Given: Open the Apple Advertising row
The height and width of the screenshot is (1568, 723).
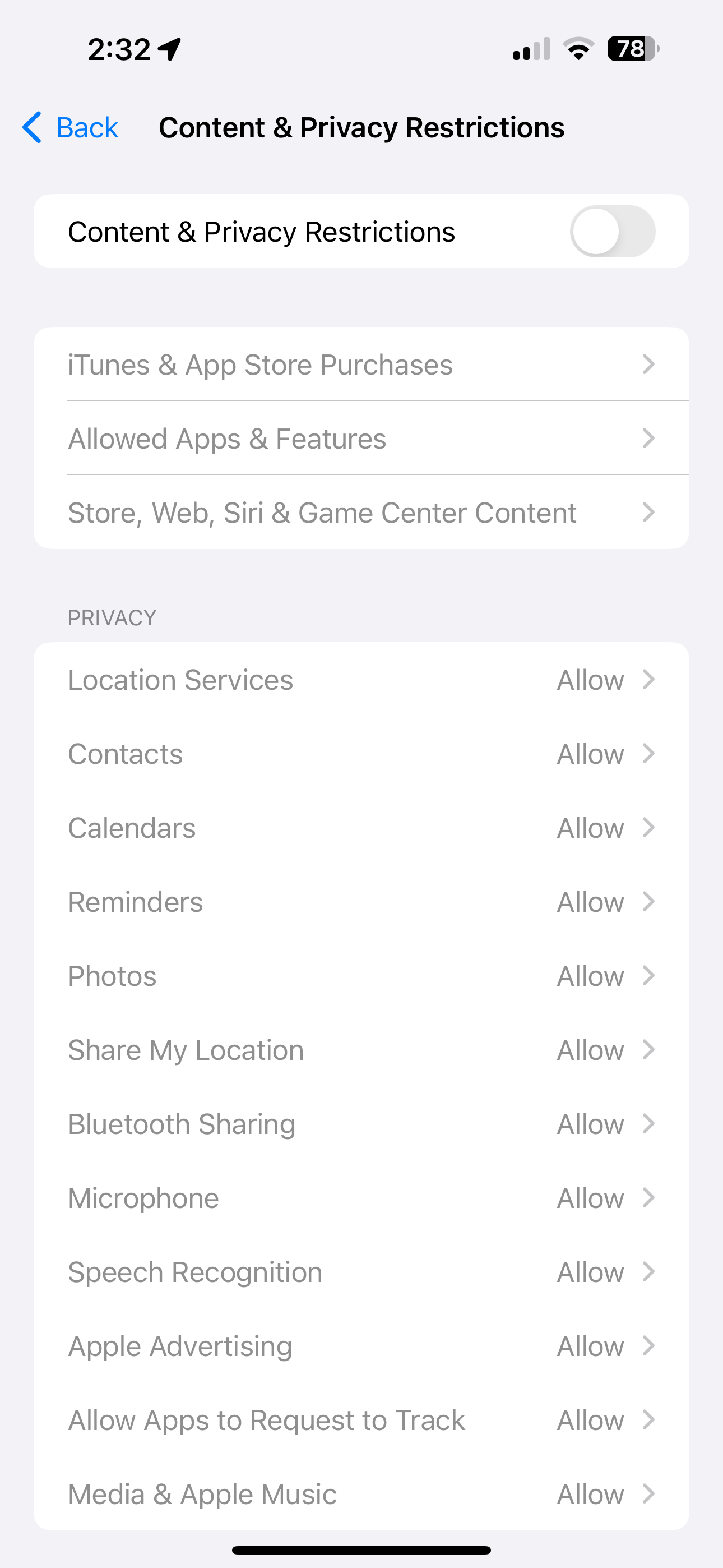Looking at the screenshot, I should [x=361, y=1346].
